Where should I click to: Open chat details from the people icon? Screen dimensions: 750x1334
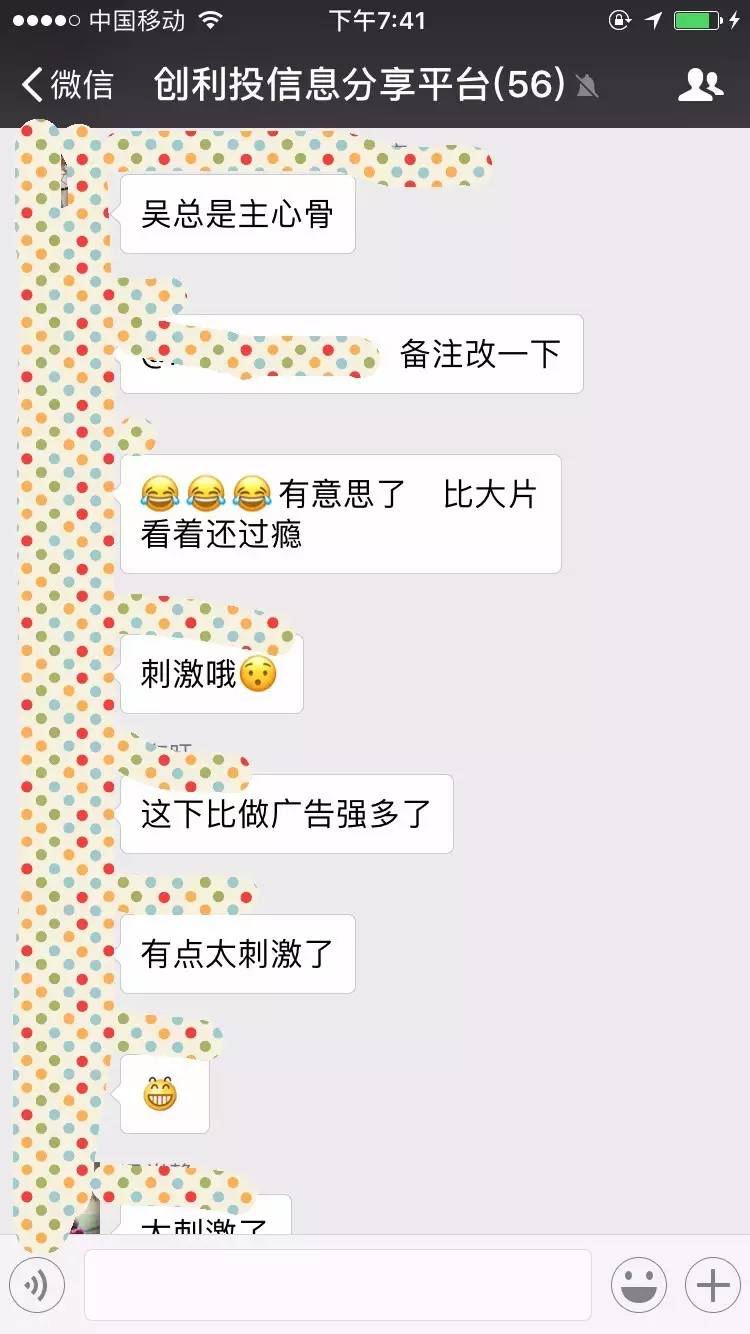[x=700, y=88]
